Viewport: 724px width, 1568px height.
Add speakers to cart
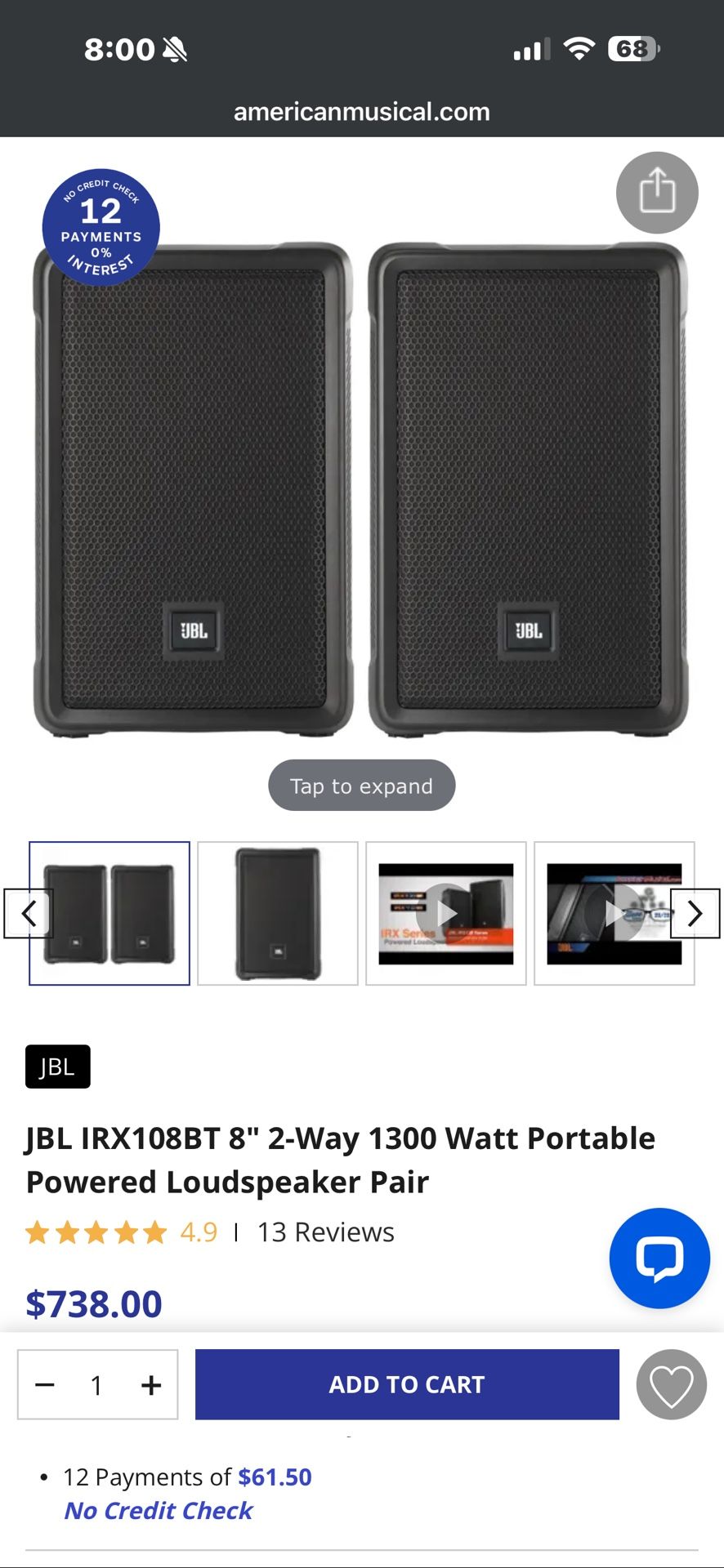[x=407, y=1384]
